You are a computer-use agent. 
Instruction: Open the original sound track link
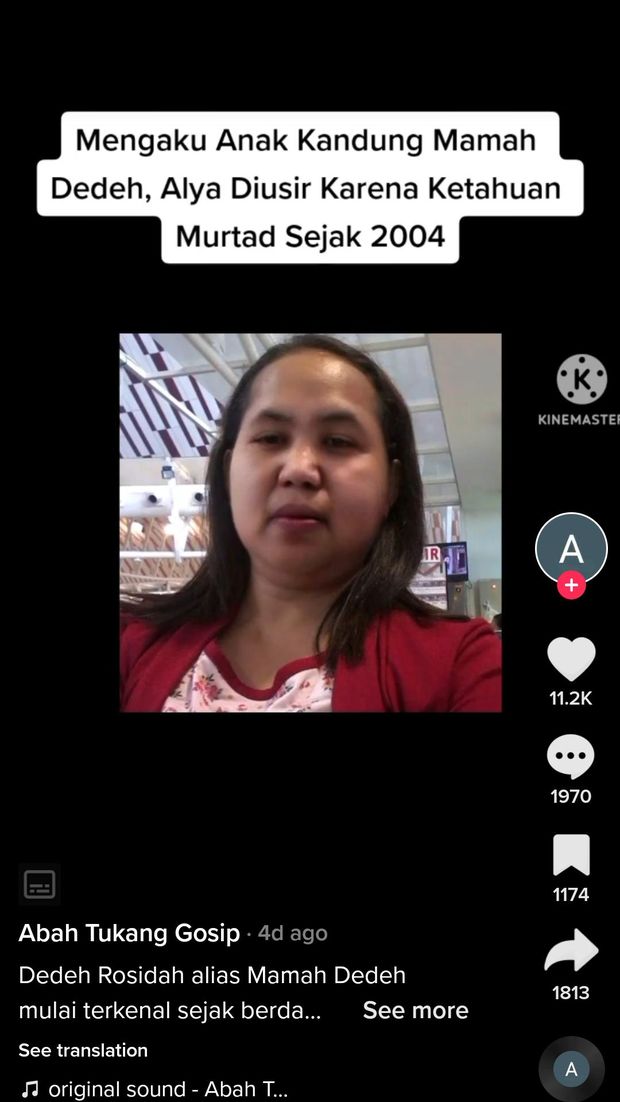(154, 1088)
